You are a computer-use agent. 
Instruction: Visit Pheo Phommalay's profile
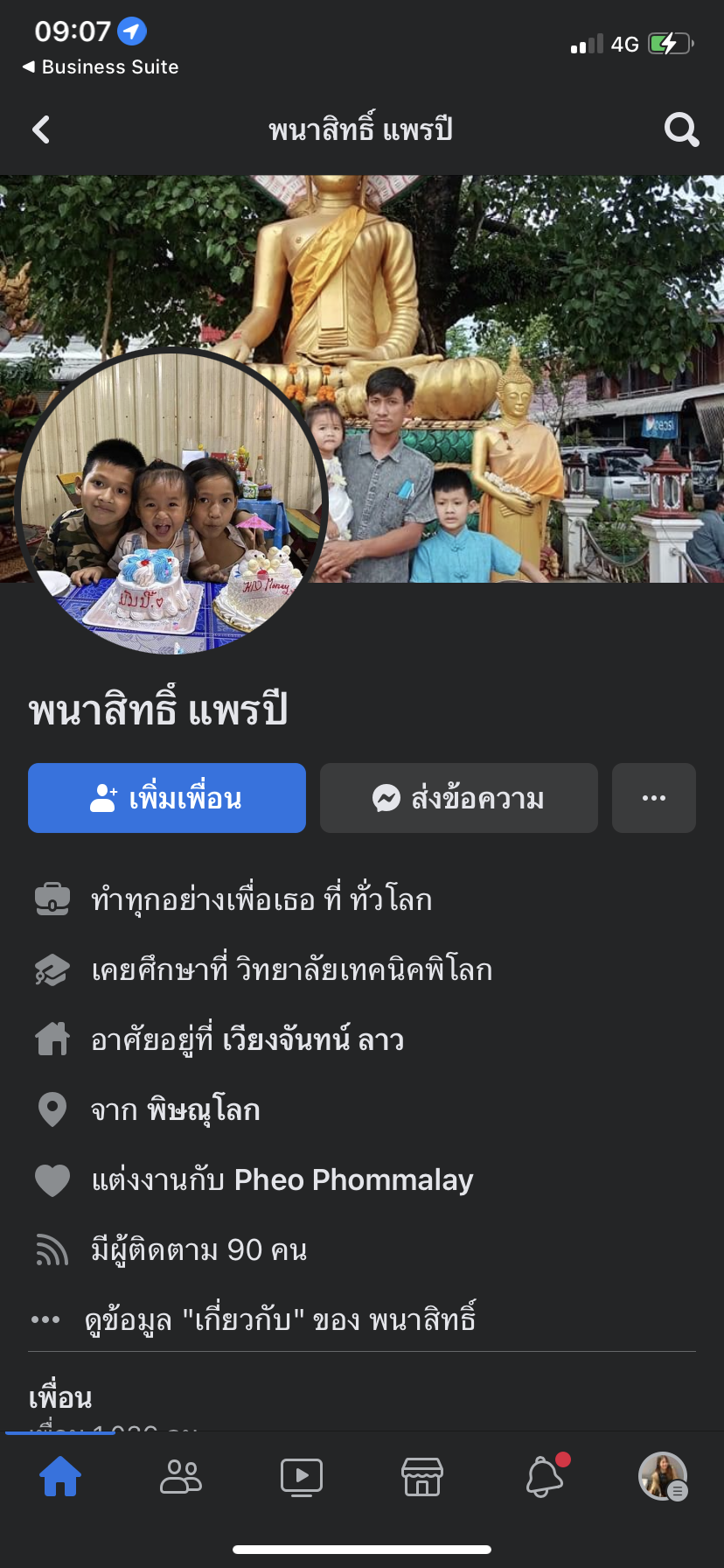click(x=353, y=1180)
